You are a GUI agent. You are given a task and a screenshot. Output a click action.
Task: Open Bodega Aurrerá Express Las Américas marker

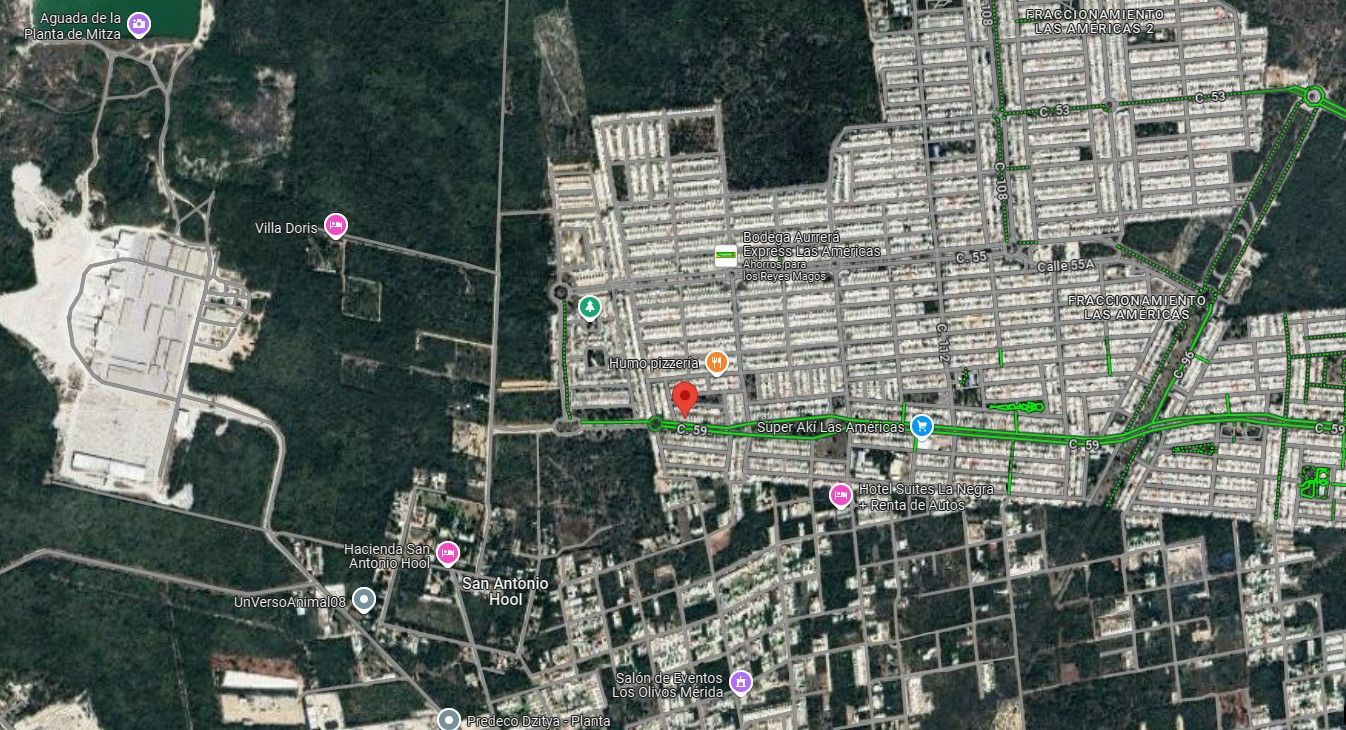pyautogui.click(x=726, y=256)
